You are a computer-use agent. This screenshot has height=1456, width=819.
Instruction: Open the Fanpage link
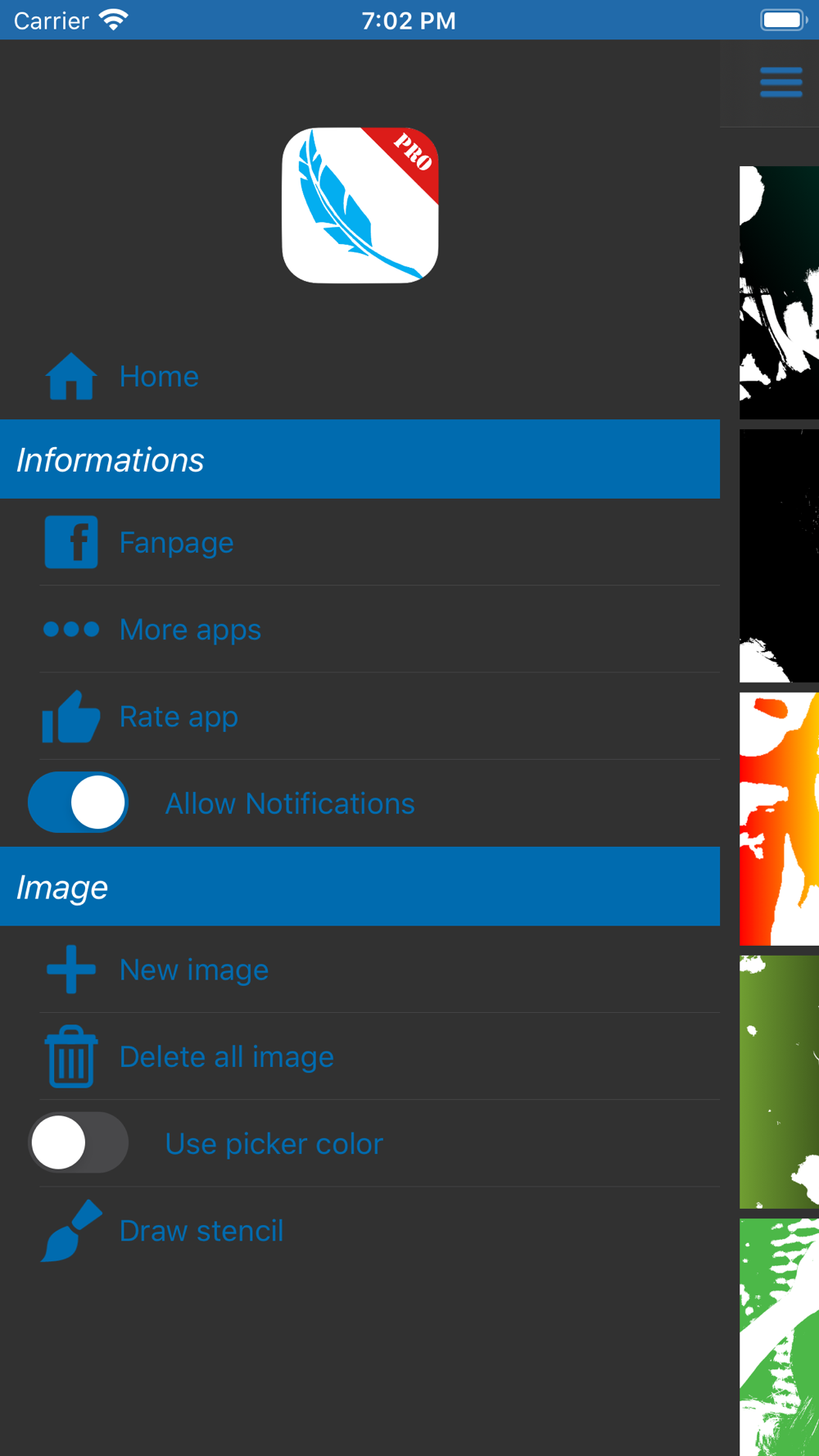pos(360,542)
